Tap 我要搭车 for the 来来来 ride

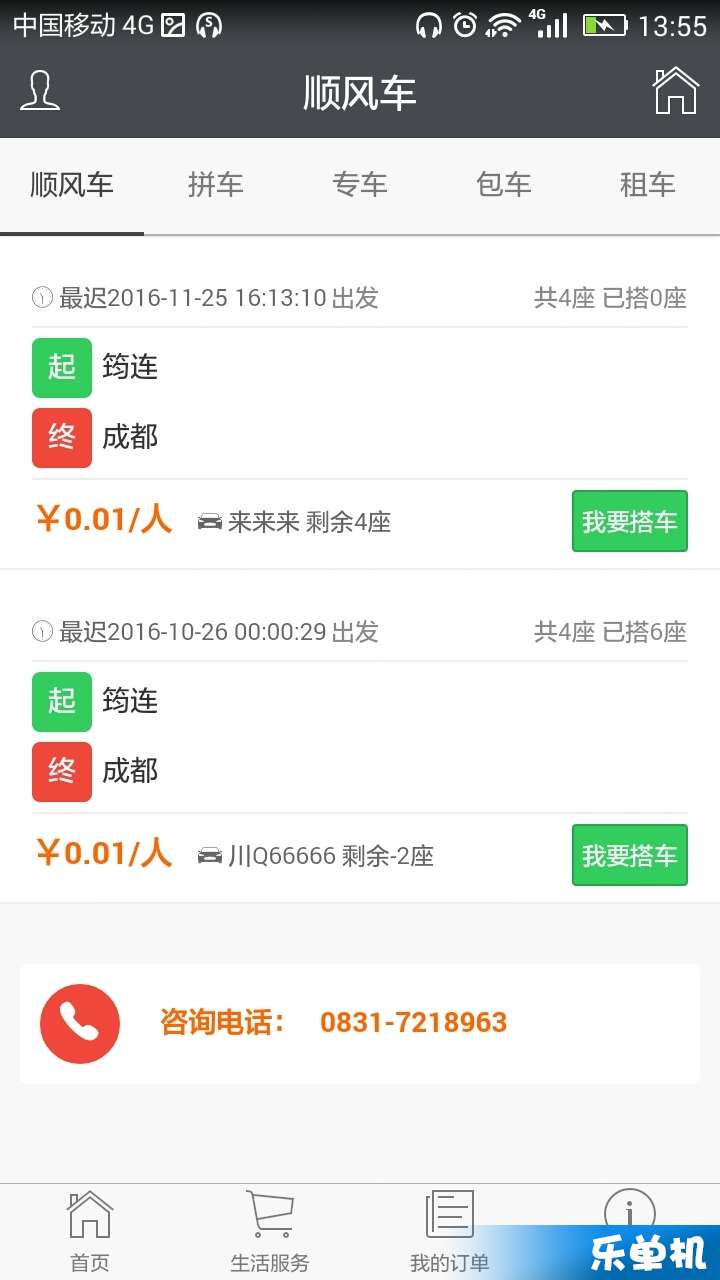point(630,521)
